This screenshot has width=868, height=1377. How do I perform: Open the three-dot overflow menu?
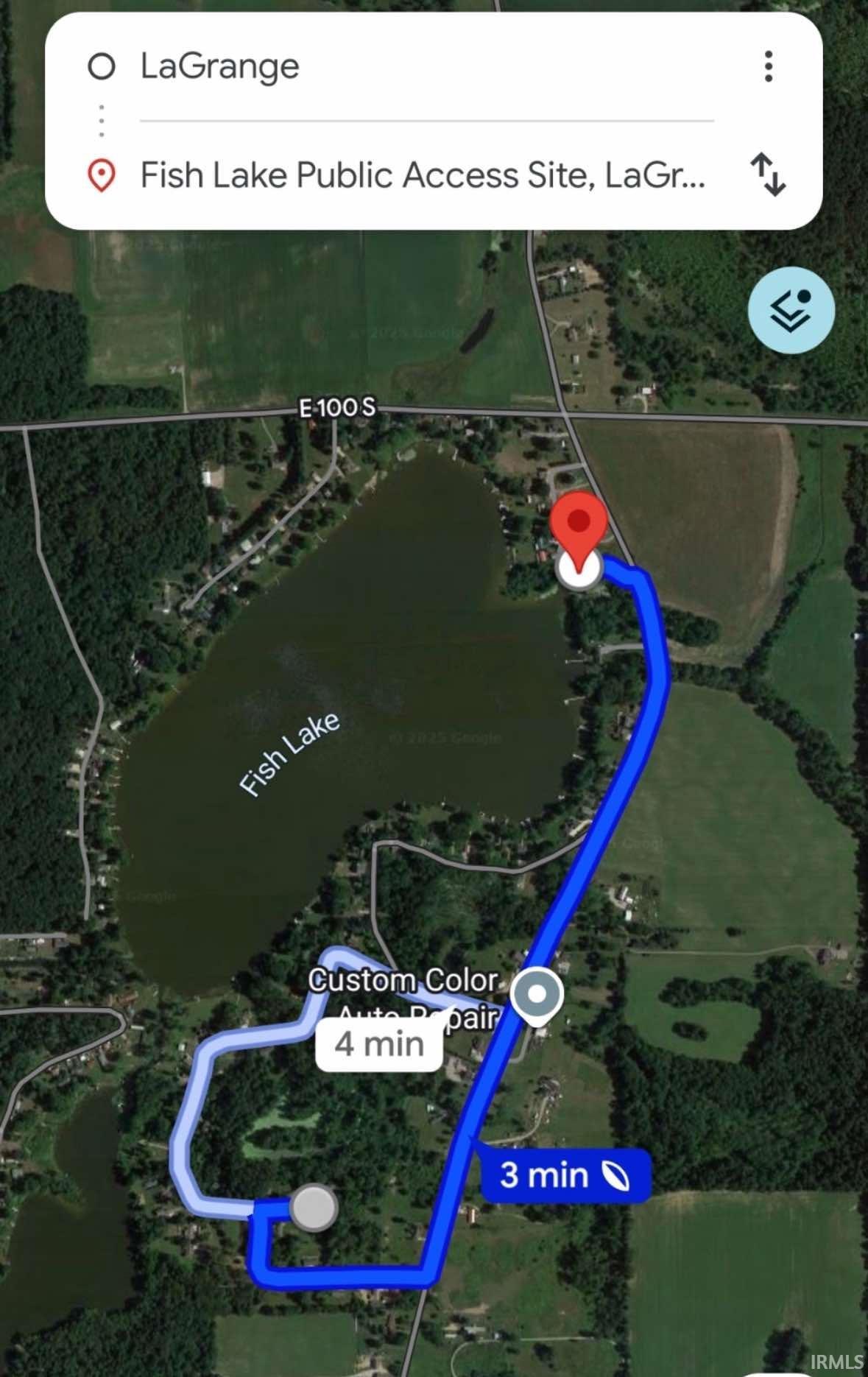(x=768, y=66)
